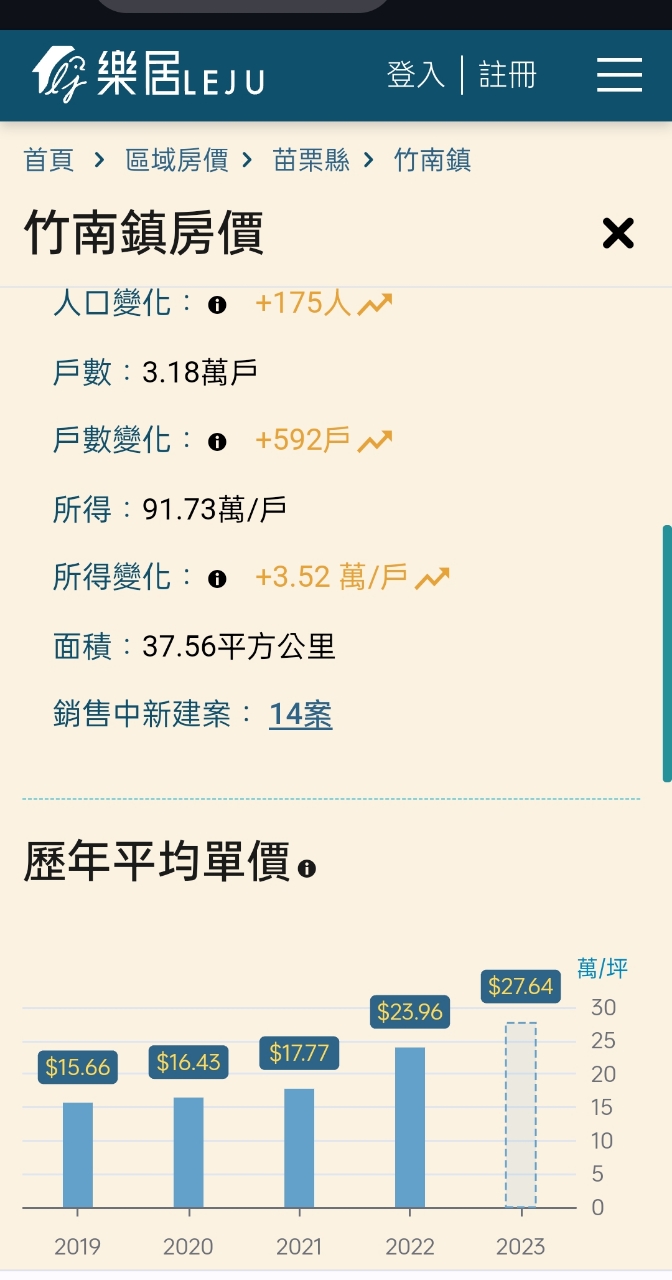Open the hamburger menu
Viewport: 672px width, 1280px height.
pyautogui.click(x=619, y=75)
